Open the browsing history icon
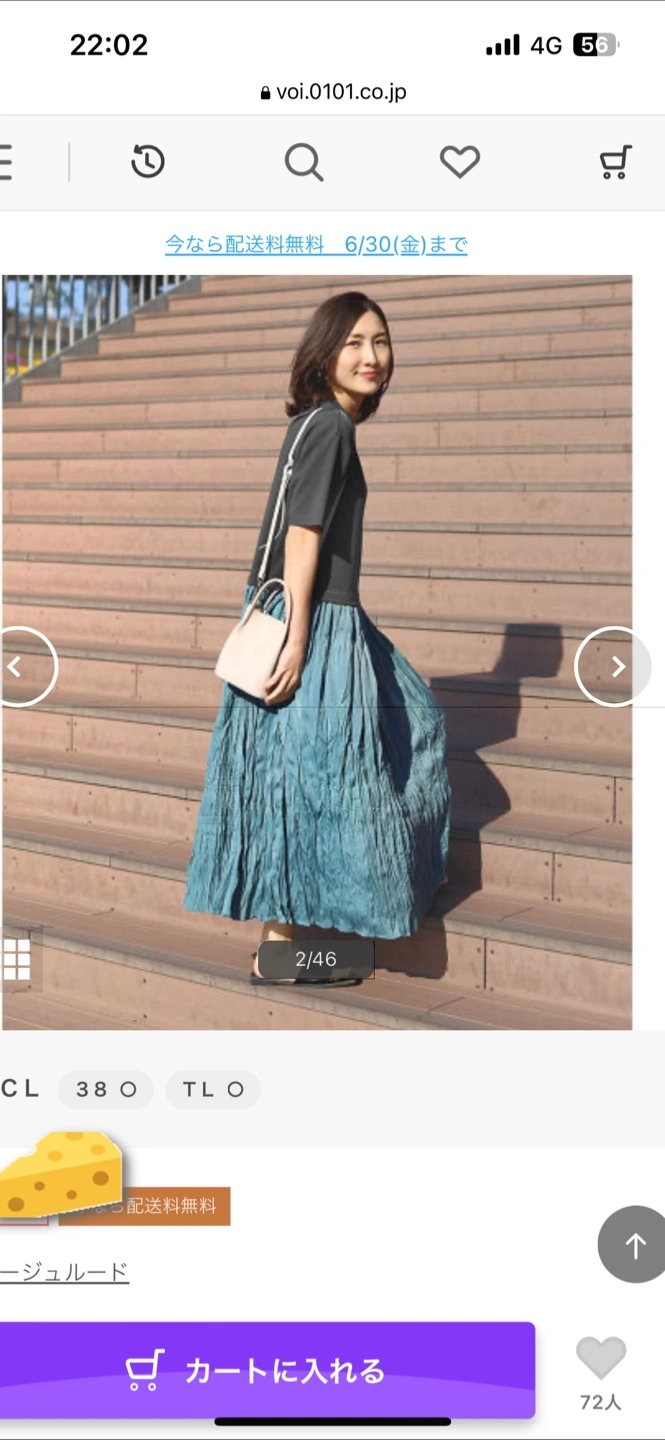665x1440 pixels. pyautogui.click(x=148, y=162)
